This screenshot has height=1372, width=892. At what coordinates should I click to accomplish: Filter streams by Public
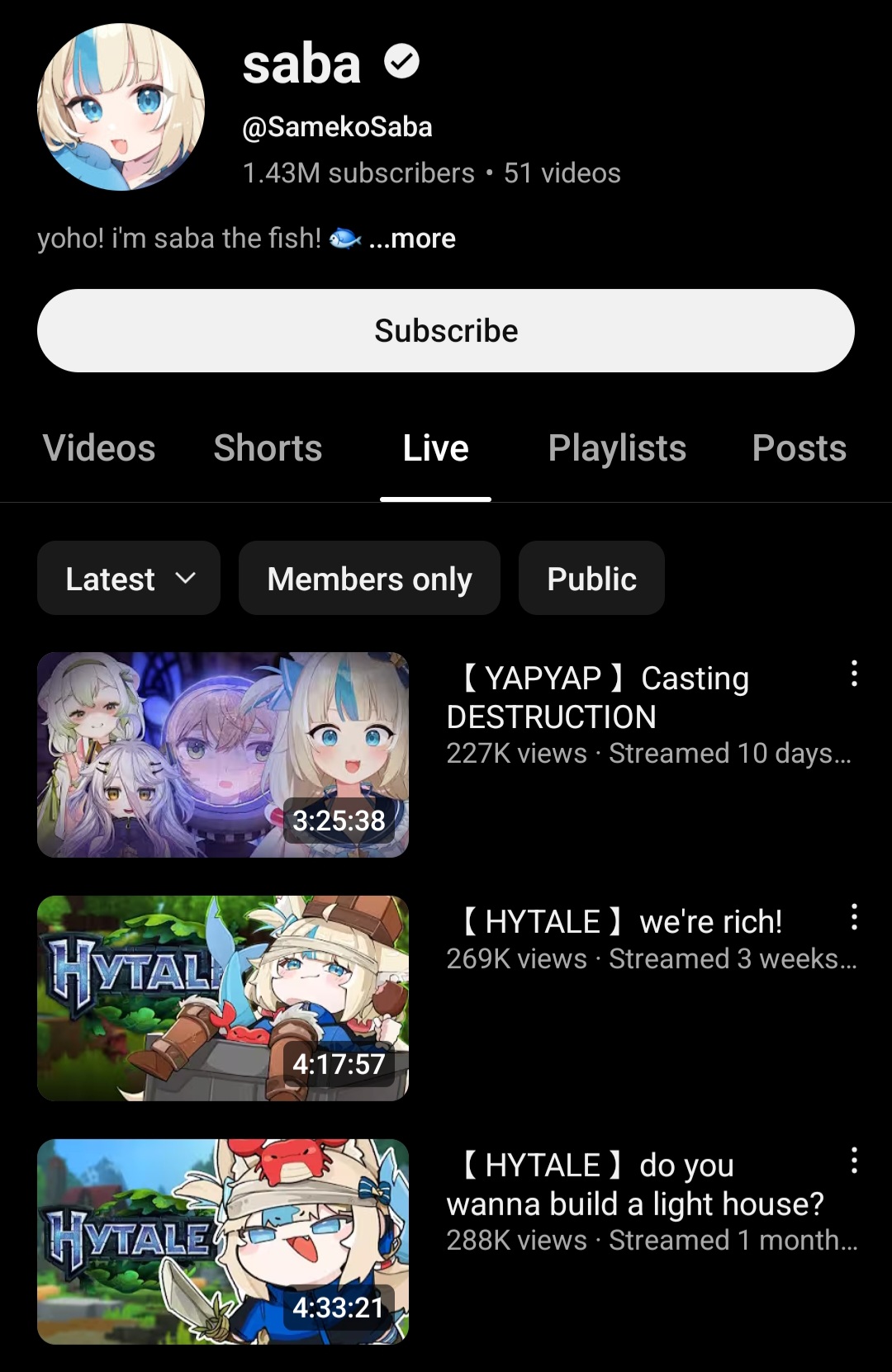591,579
